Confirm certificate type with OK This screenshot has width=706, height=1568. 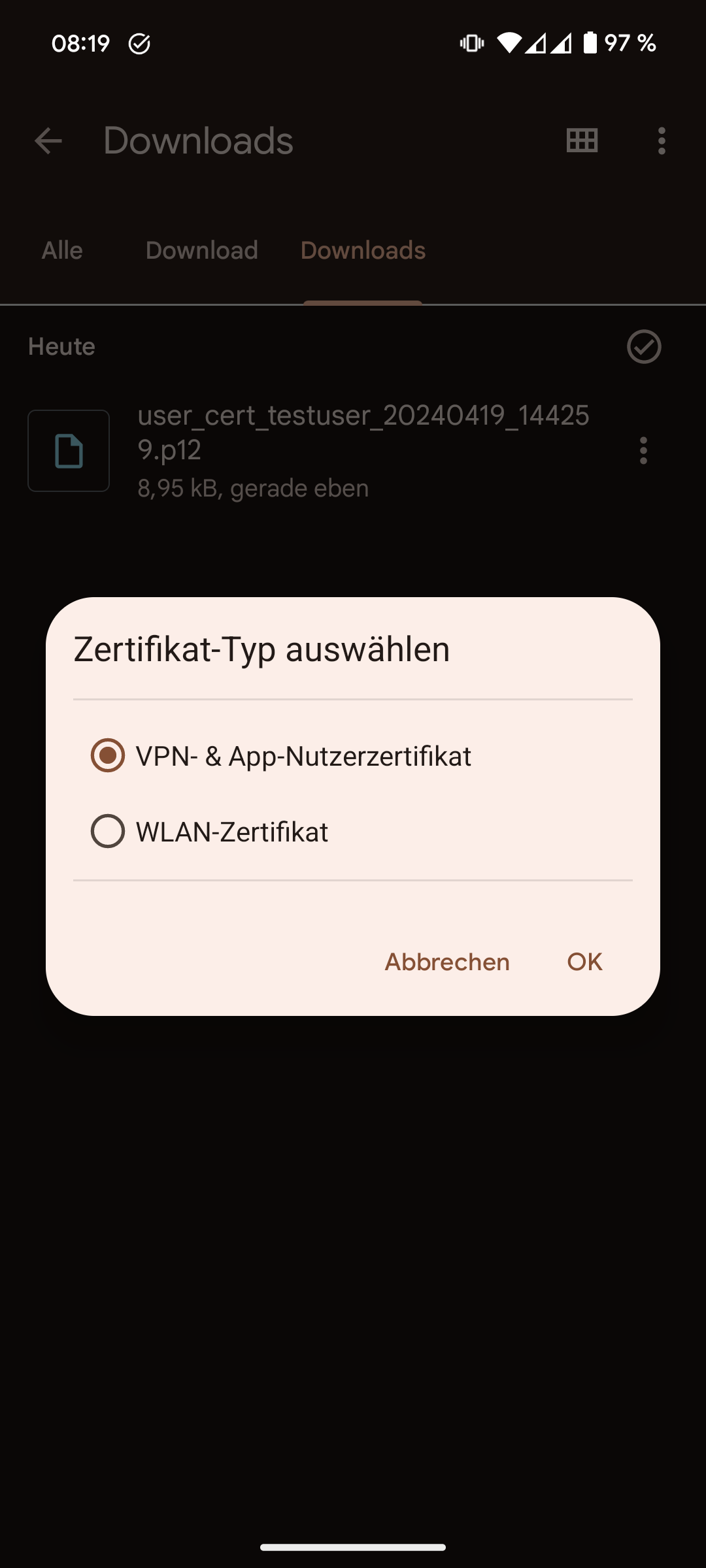pyautogui.click(x=584, y=962)
